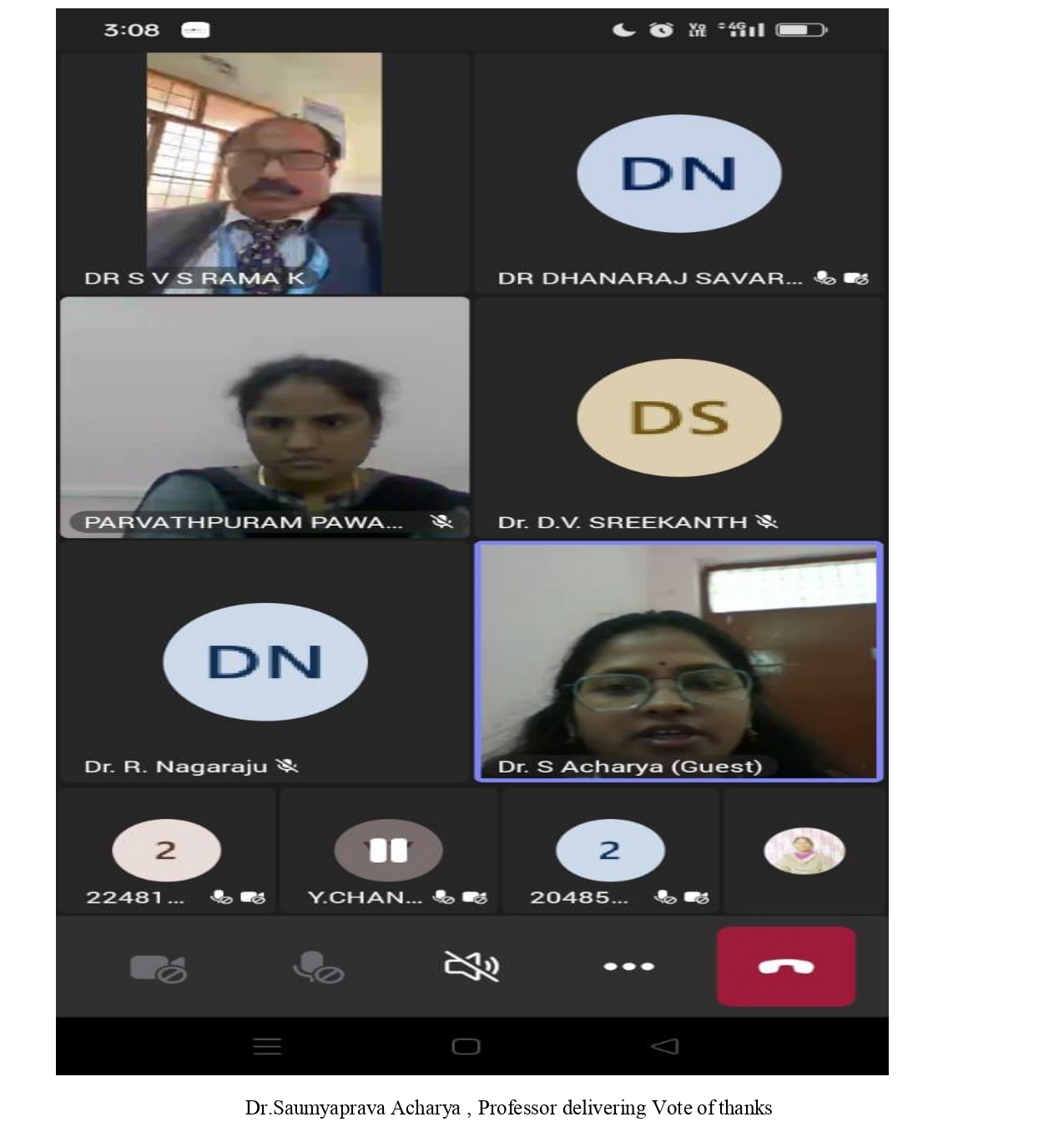Hang up the call
This screenshot has height=1132, width=1064.
[785, 966]
